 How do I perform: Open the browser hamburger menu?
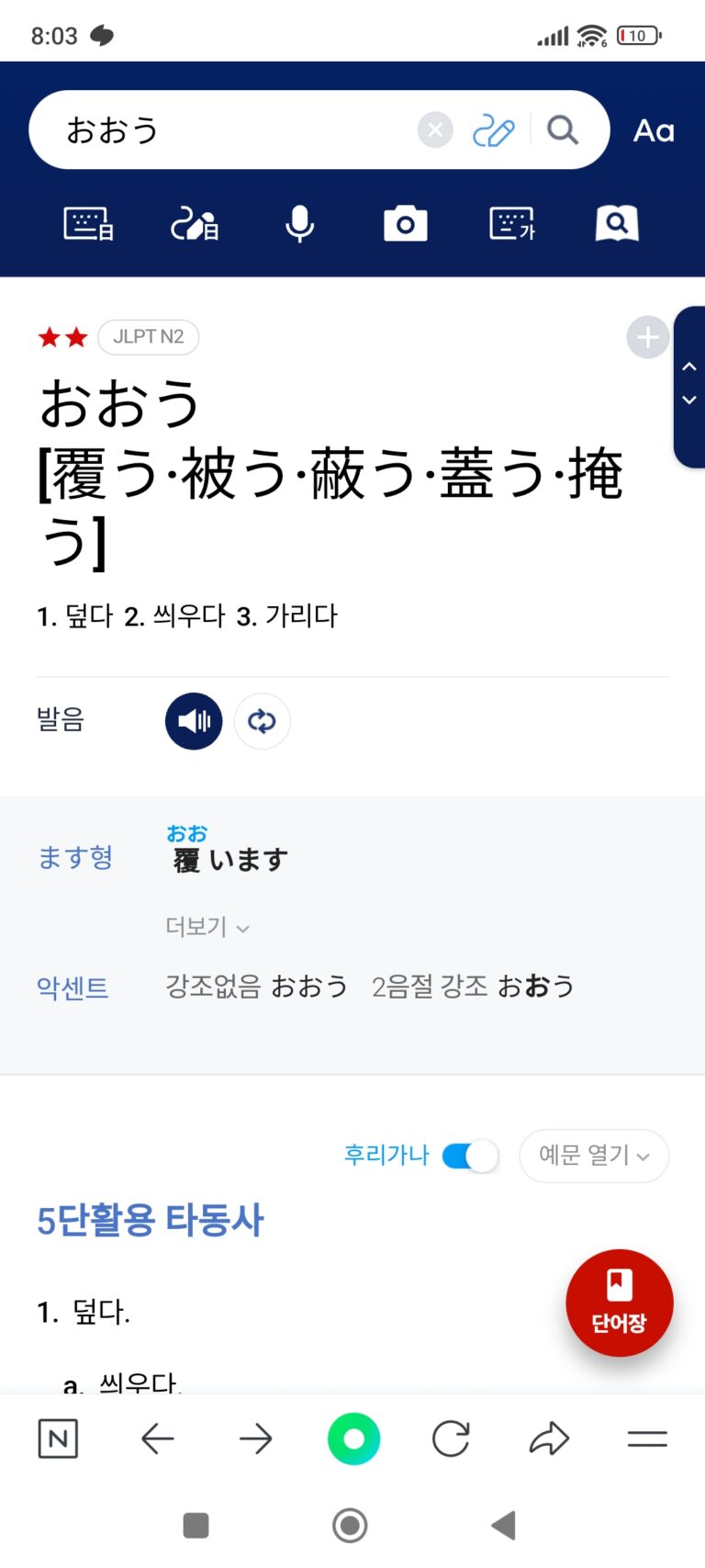point(647,1438)
